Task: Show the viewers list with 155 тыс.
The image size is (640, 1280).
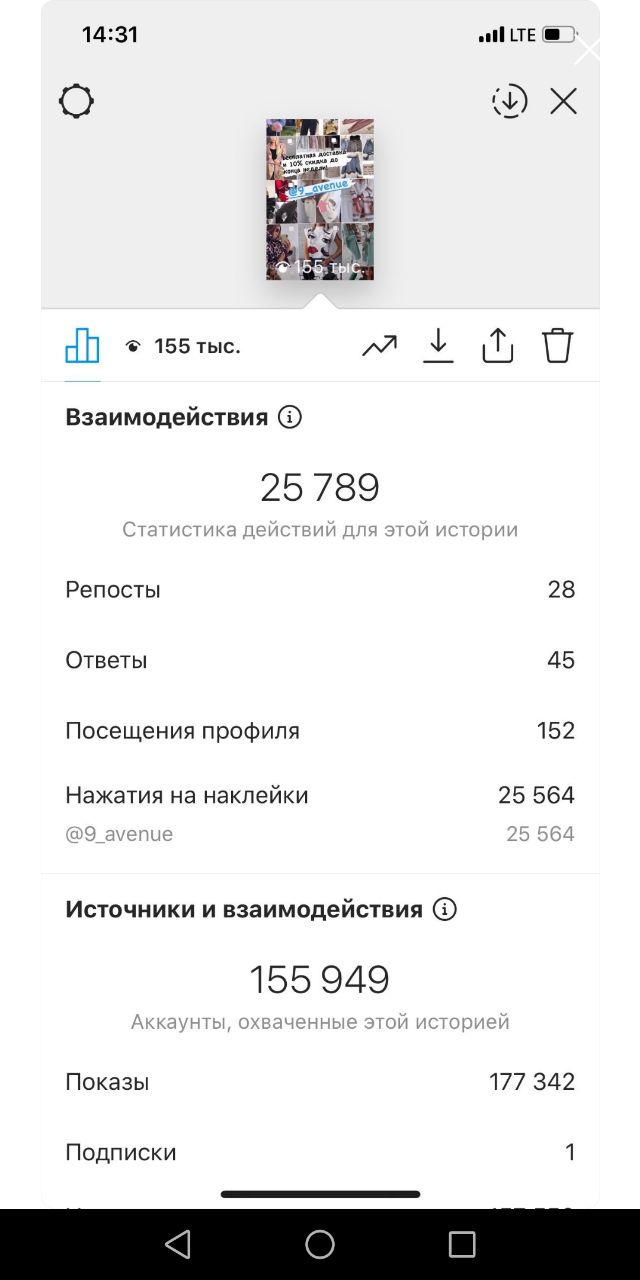Action: 184,347
